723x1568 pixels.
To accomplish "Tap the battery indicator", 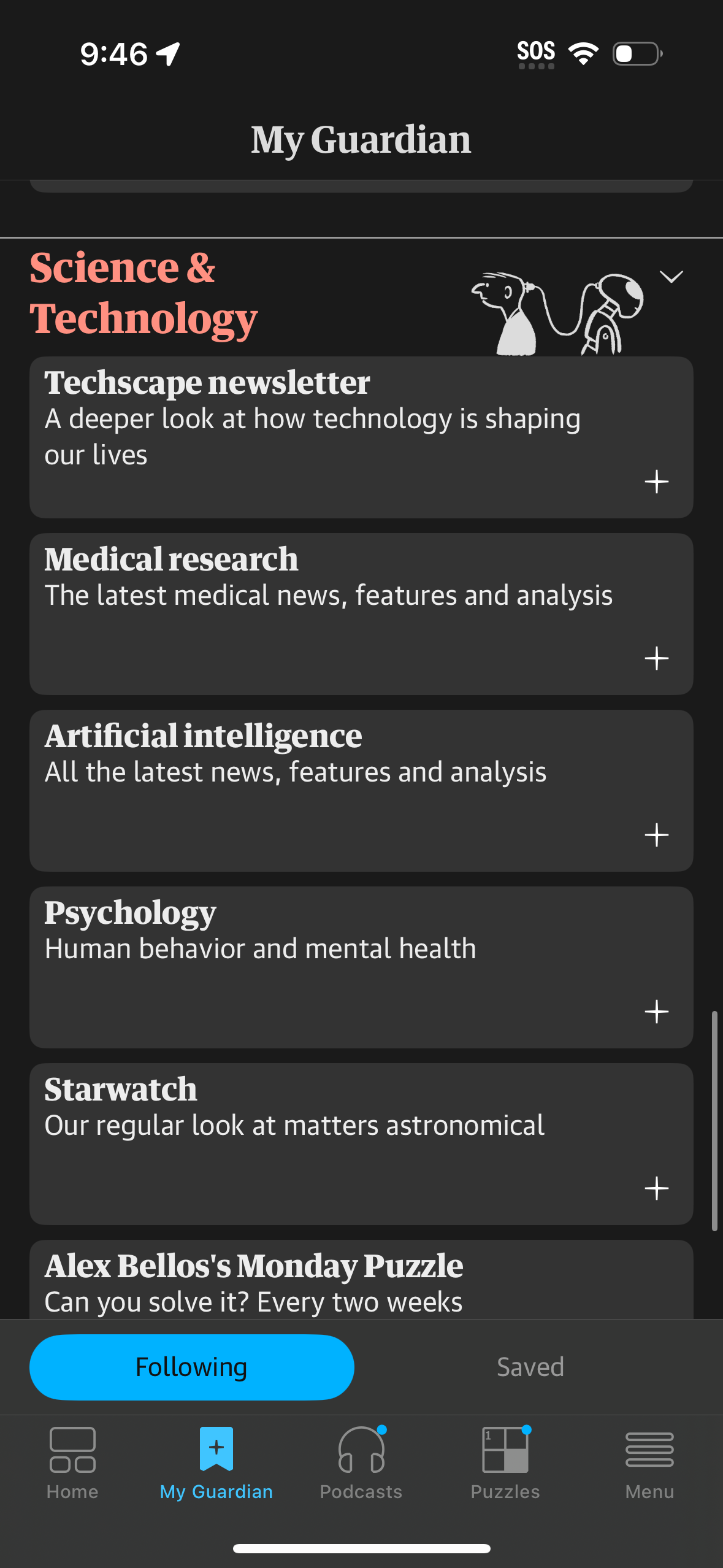I will point(635,54).
